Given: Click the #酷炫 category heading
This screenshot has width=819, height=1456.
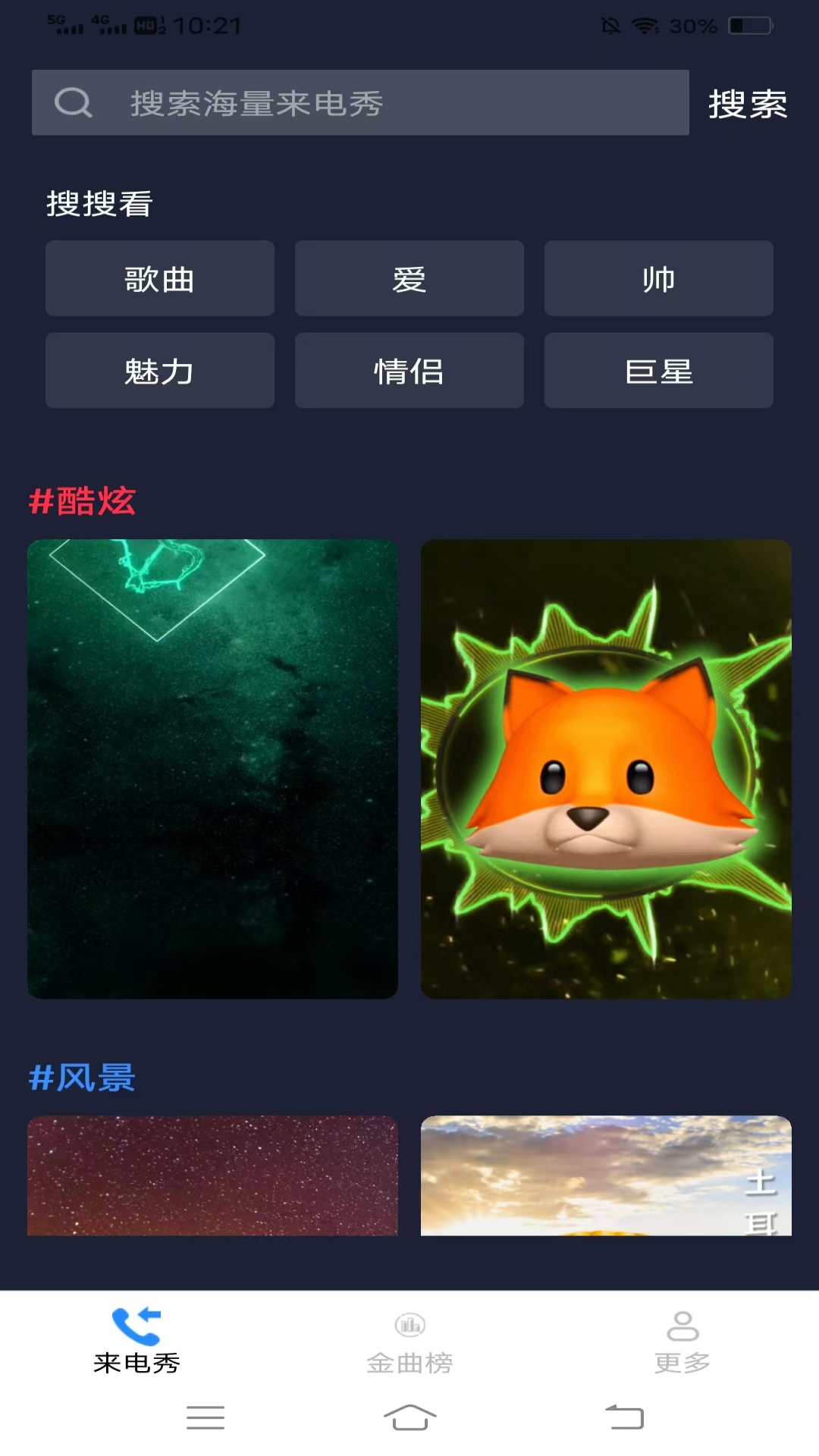Looking at the screenshot, I should (83, 501).
